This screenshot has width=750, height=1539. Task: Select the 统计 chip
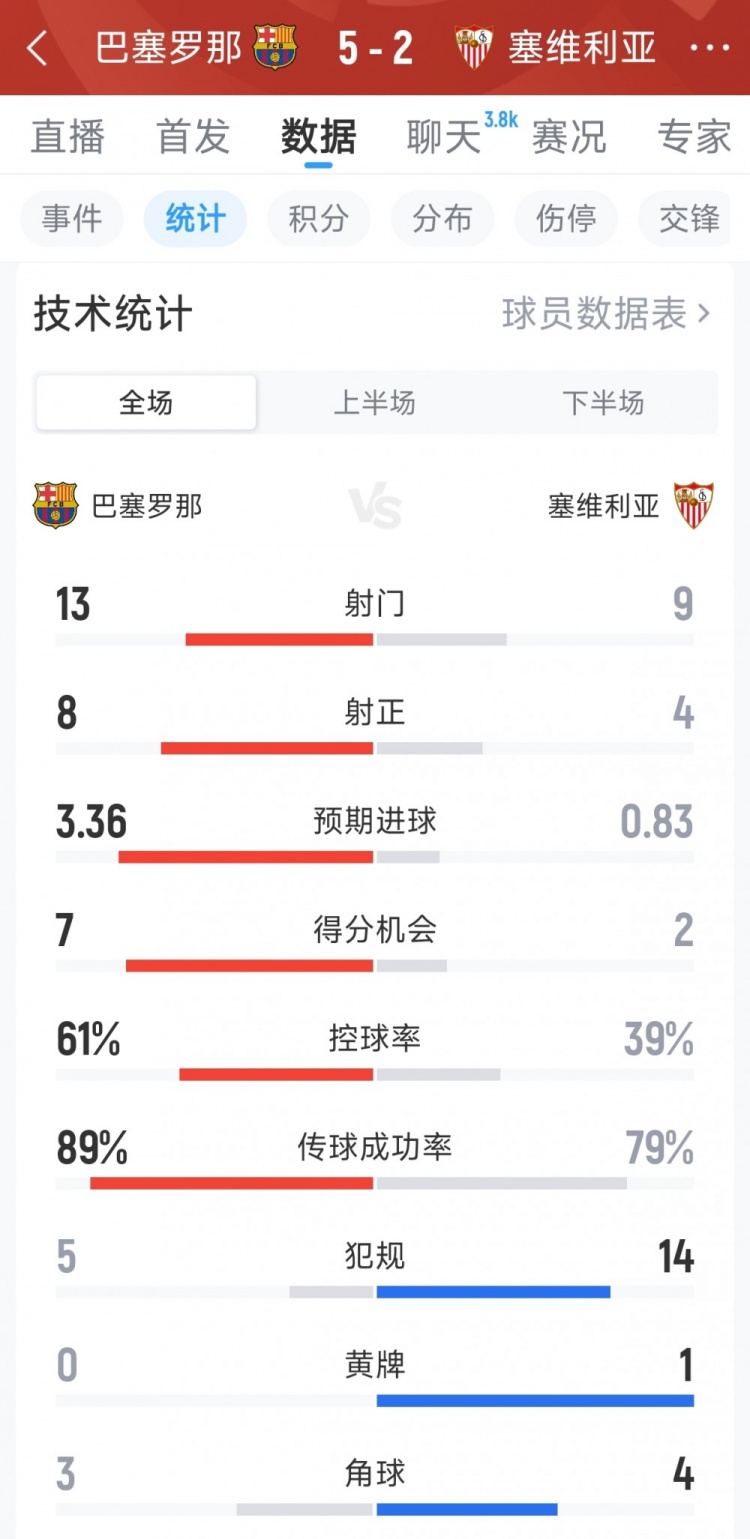click(x=195, y=219)
